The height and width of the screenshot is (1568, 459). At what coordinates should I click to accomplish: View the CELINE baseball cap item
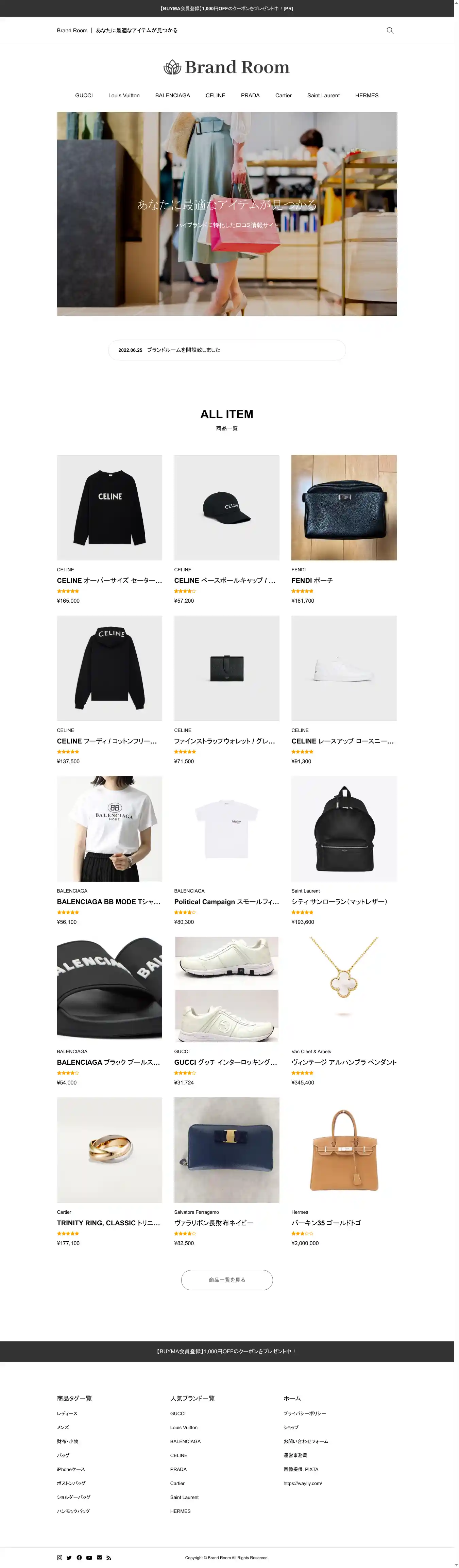tap(226, 508)
